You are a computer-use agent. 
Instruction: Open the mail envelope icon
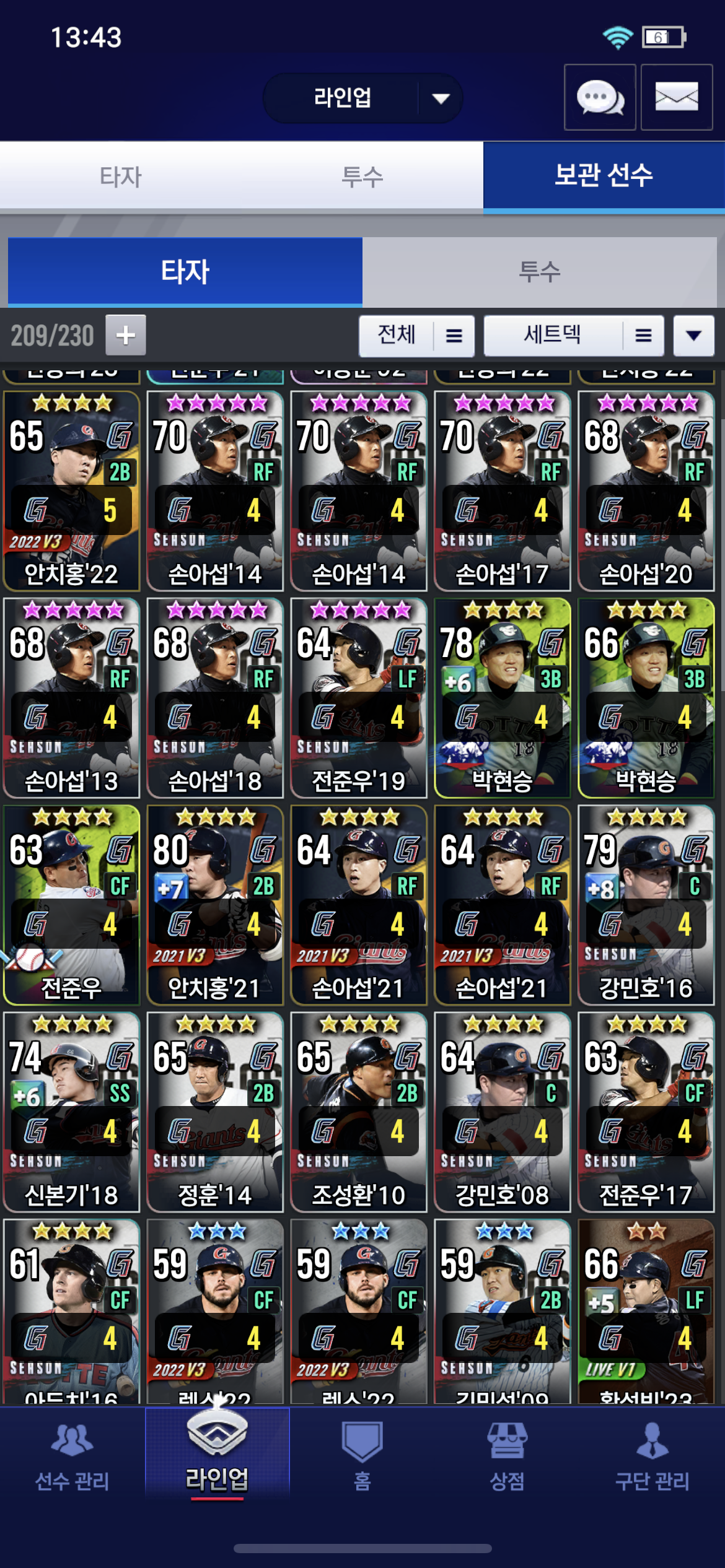[677, 98]
